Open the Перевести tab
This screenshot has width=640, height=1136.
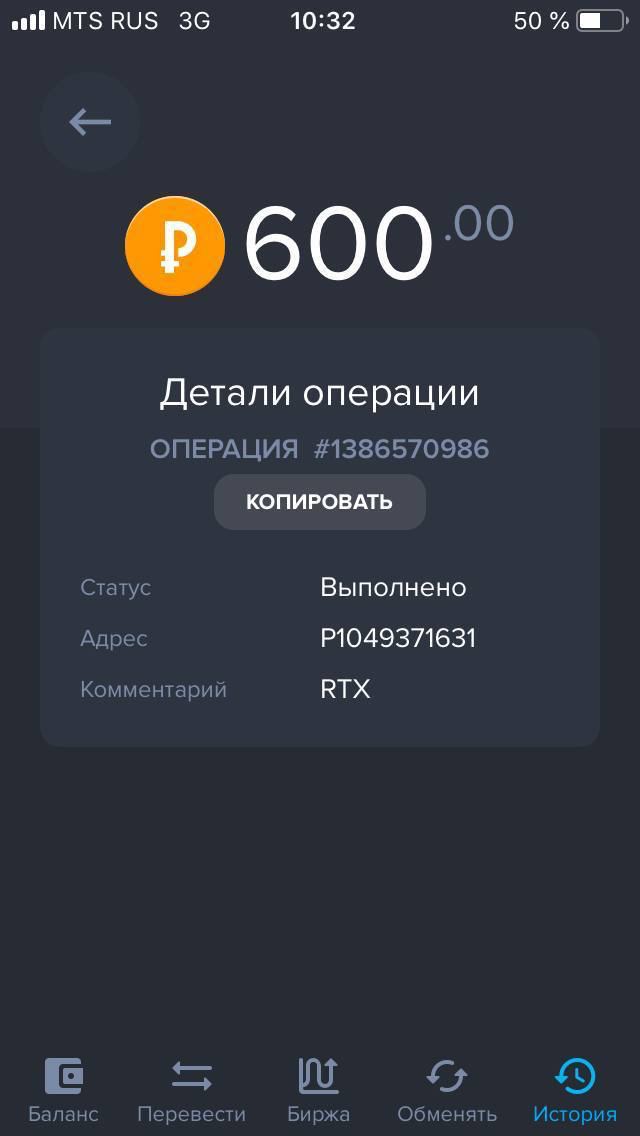point(191,1089)
